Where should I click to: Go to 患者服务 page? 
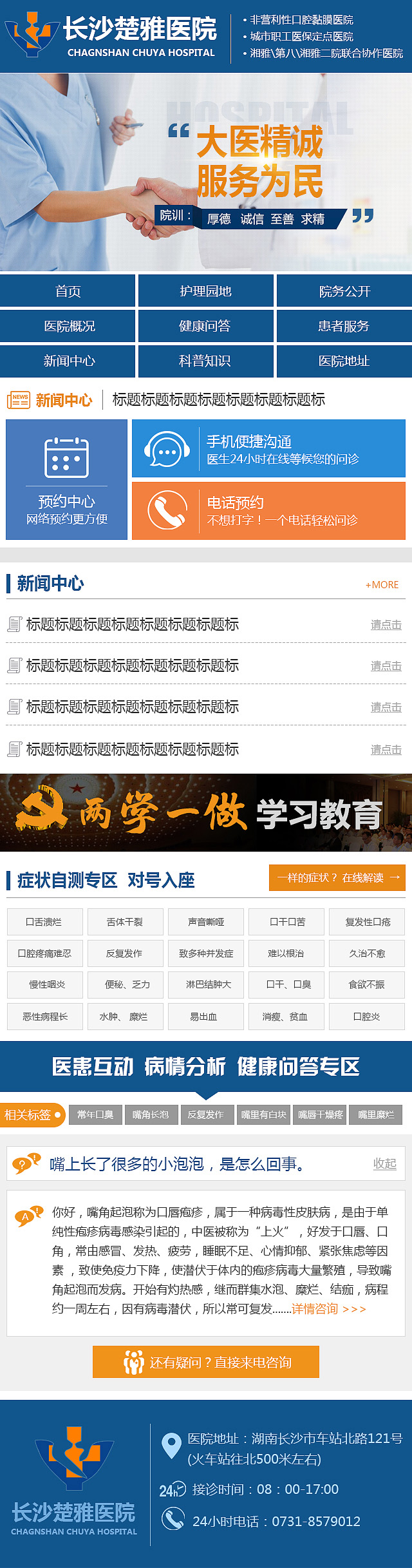click(344, 326)
